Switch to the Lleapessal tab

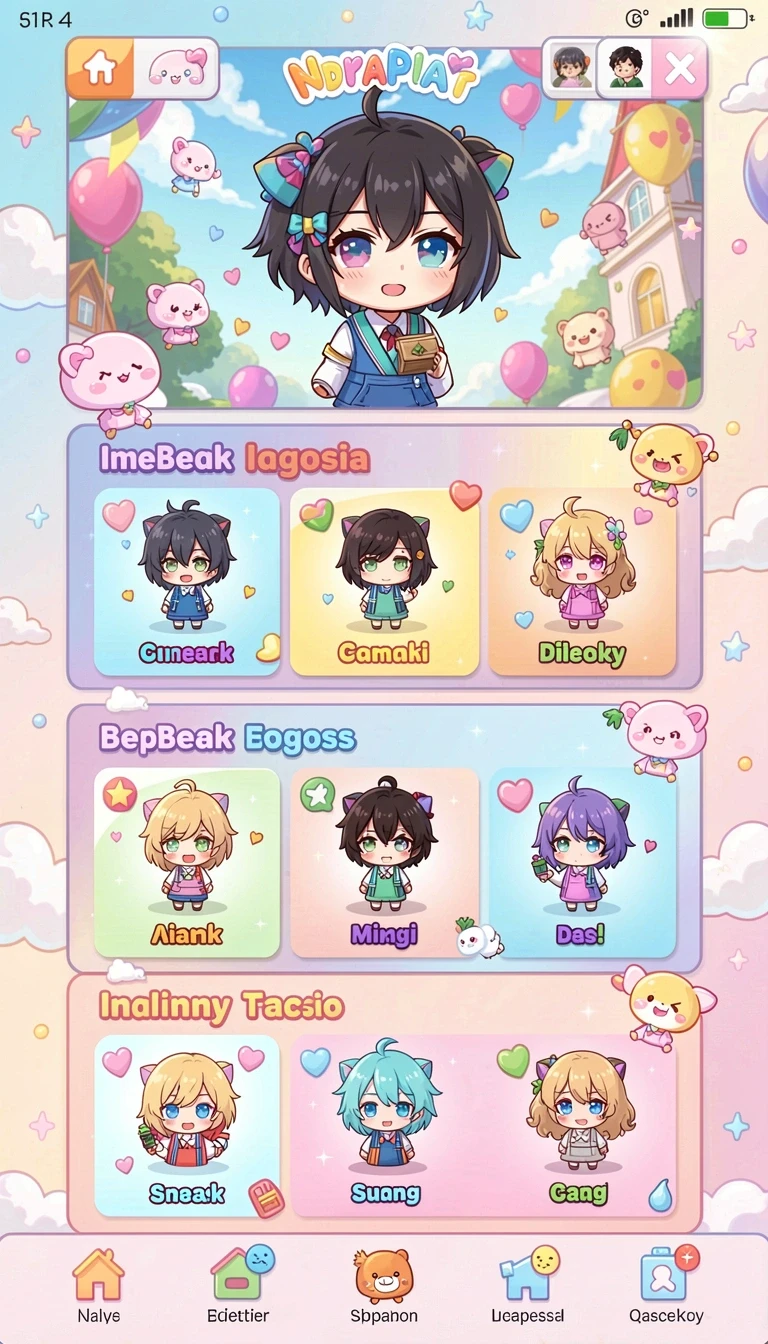(528, 1286)
